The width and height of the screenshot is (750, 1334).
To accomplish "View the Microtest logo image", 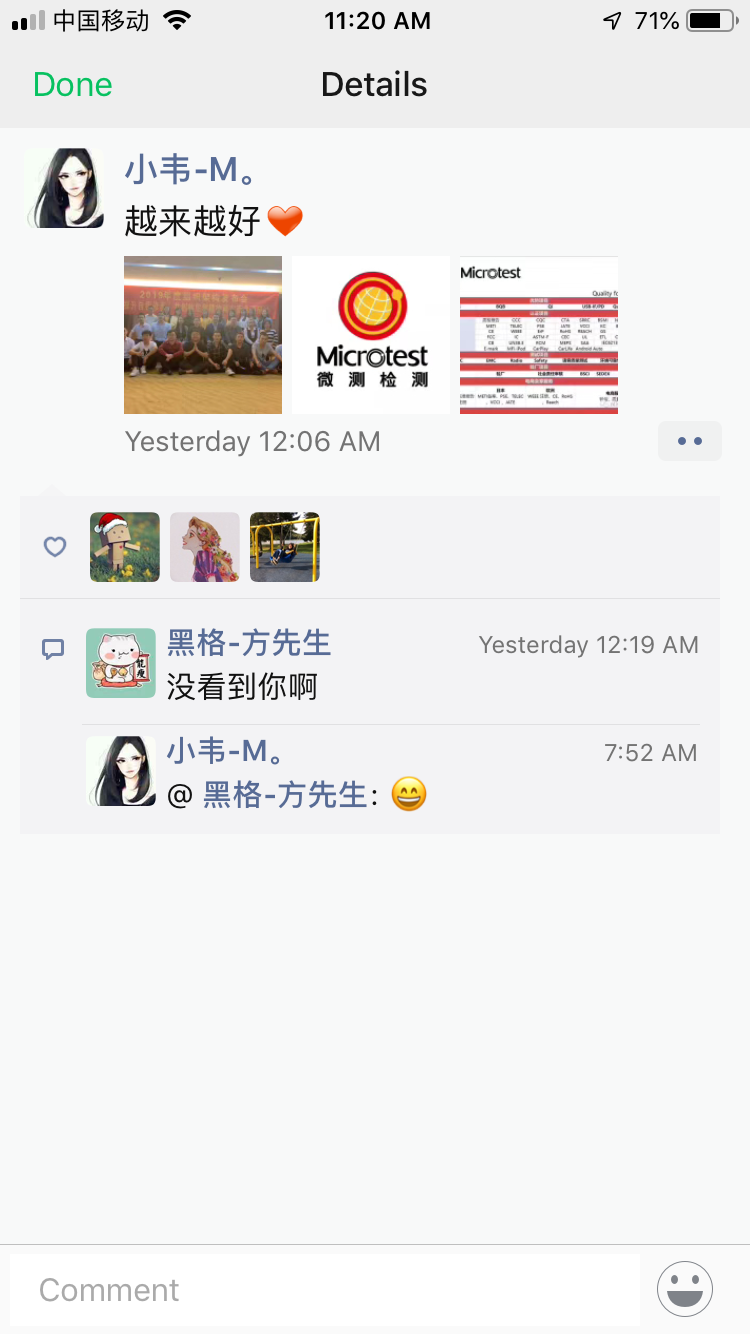I will [x=371, y=335].
